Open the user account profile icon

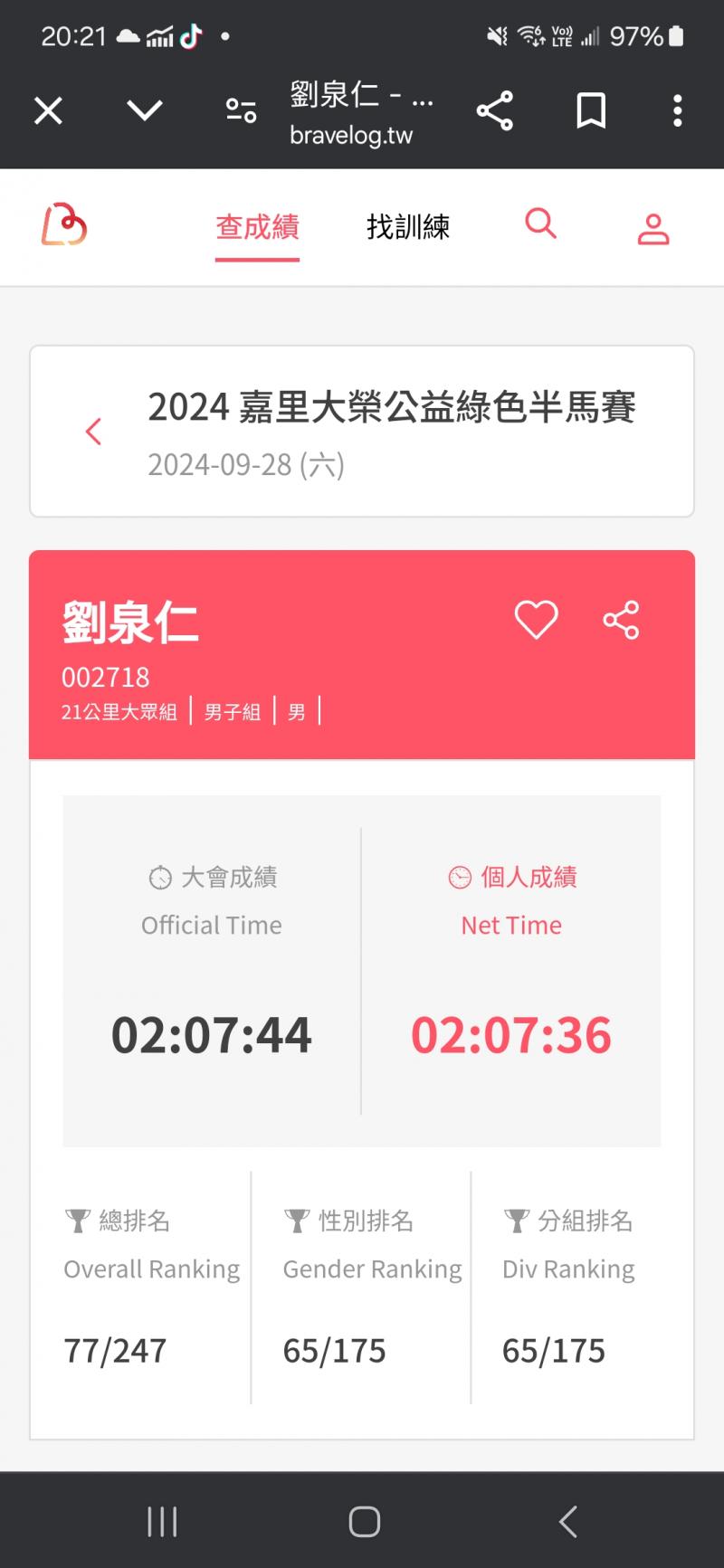tap(653, 229)
